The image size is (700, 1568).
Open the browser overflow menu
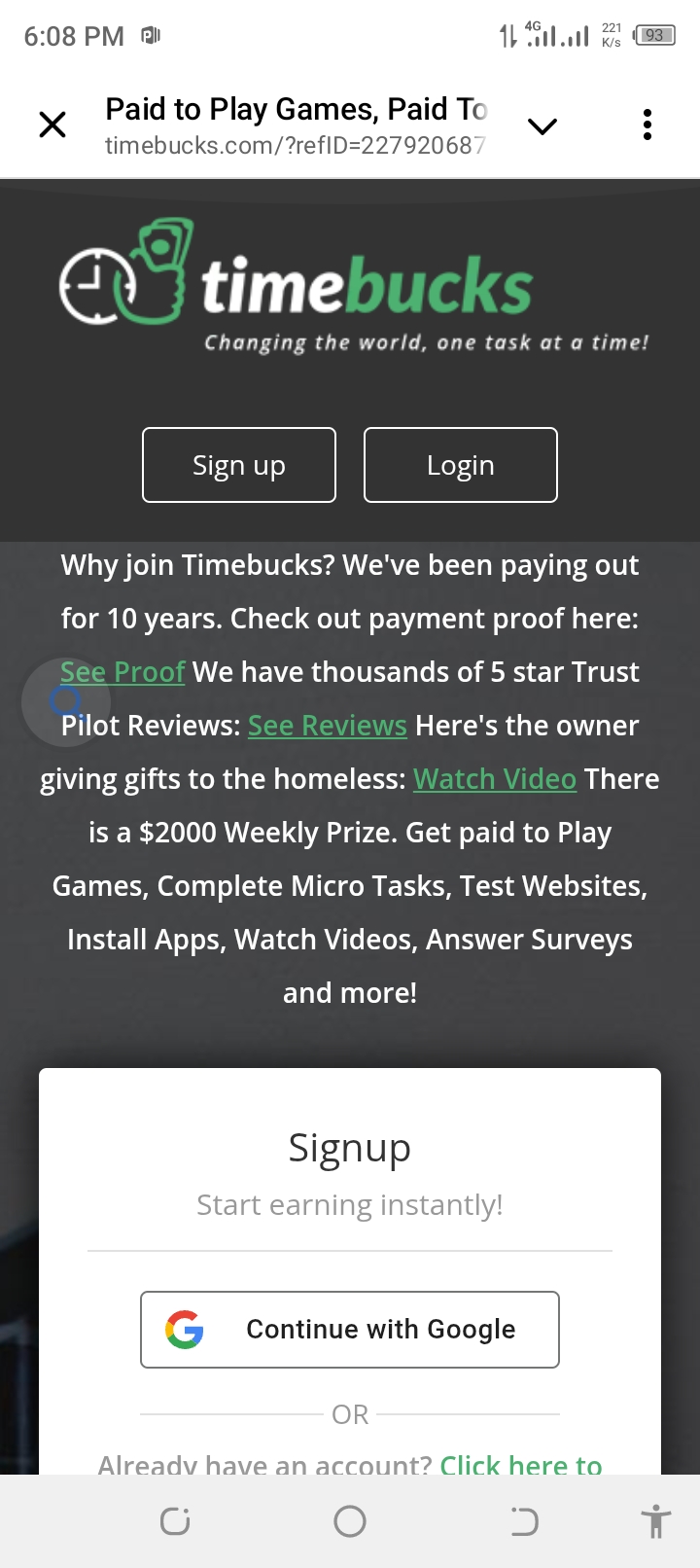(x=647, y=125)
